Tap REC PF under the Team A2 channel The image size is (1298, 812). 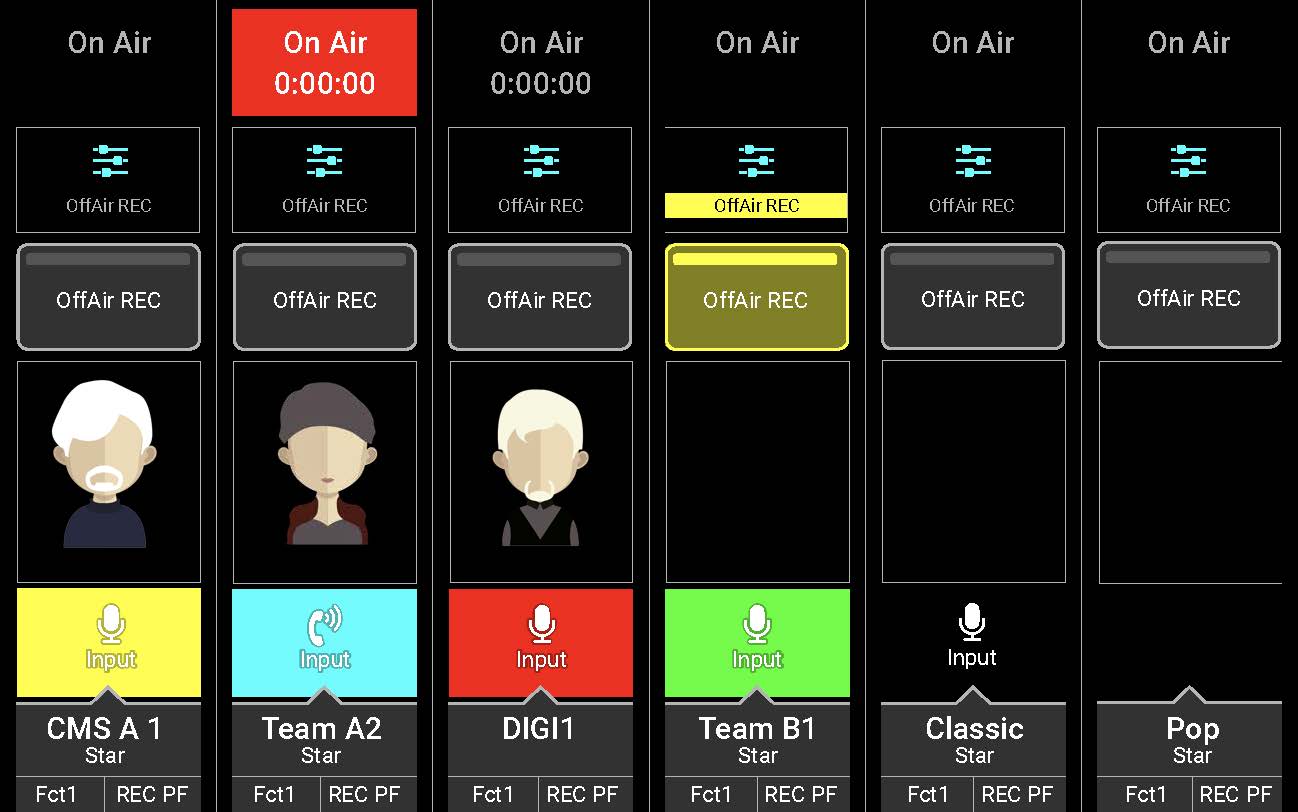click(x=364, y=795)
